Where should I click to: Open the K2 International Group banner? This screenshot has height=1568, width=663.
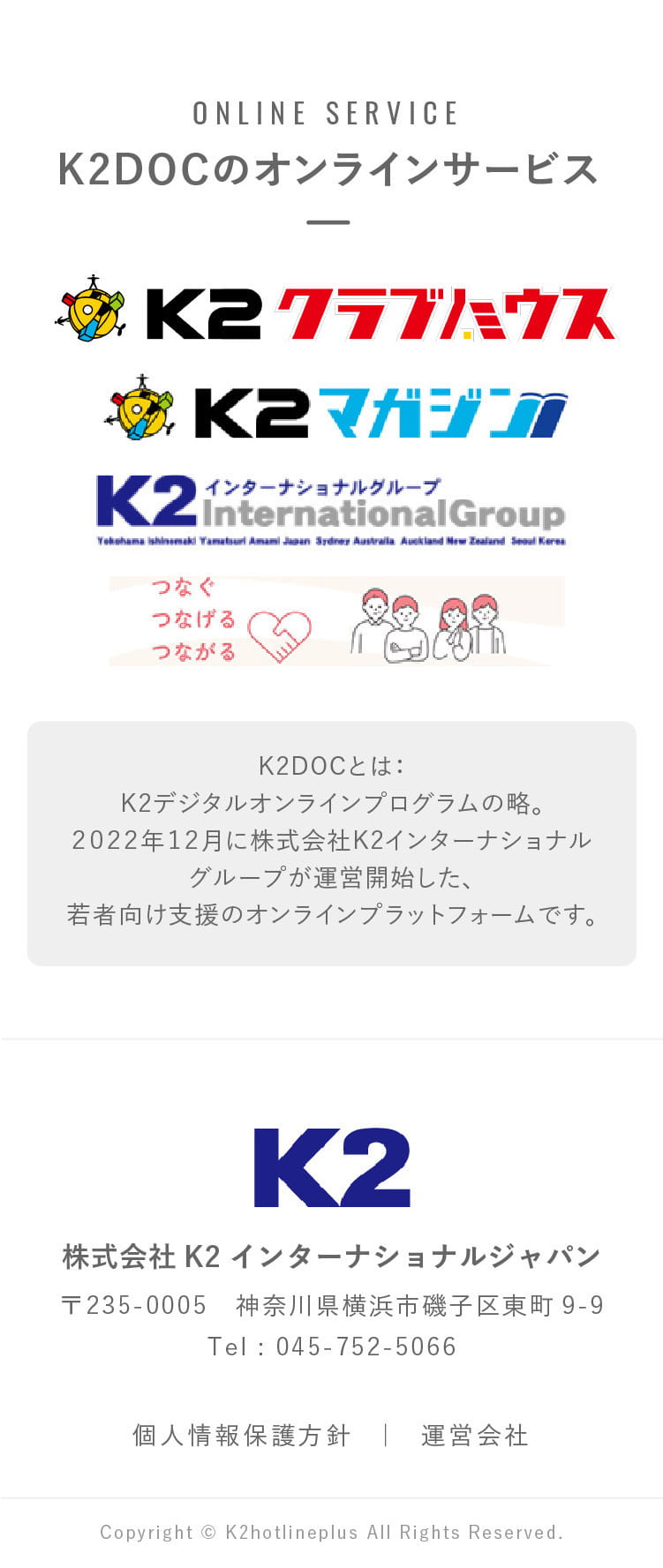click(331, 510)
